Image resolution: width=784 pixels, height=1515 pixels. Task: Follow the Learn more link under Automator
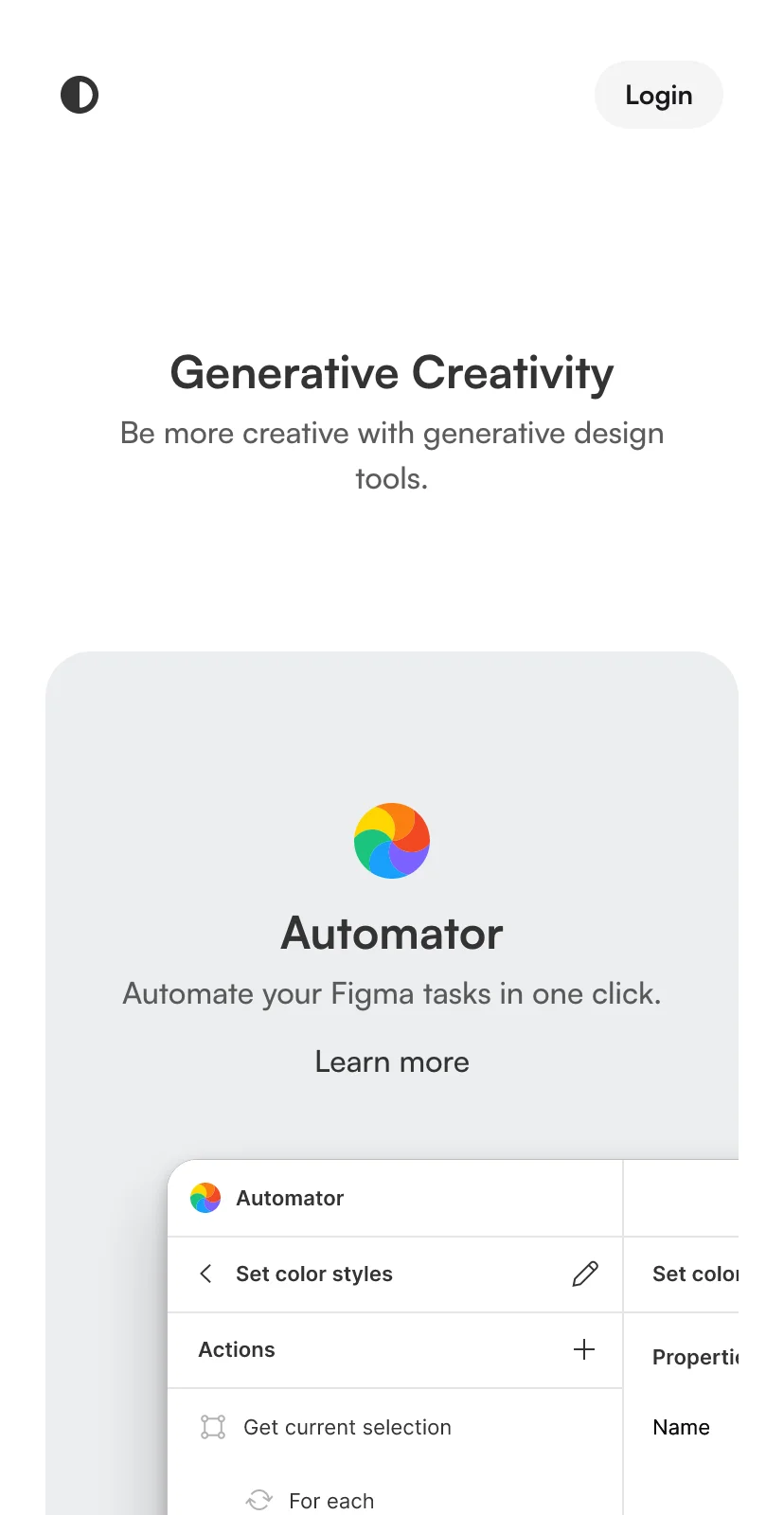pyautogui.click(x=392, y=1061)
